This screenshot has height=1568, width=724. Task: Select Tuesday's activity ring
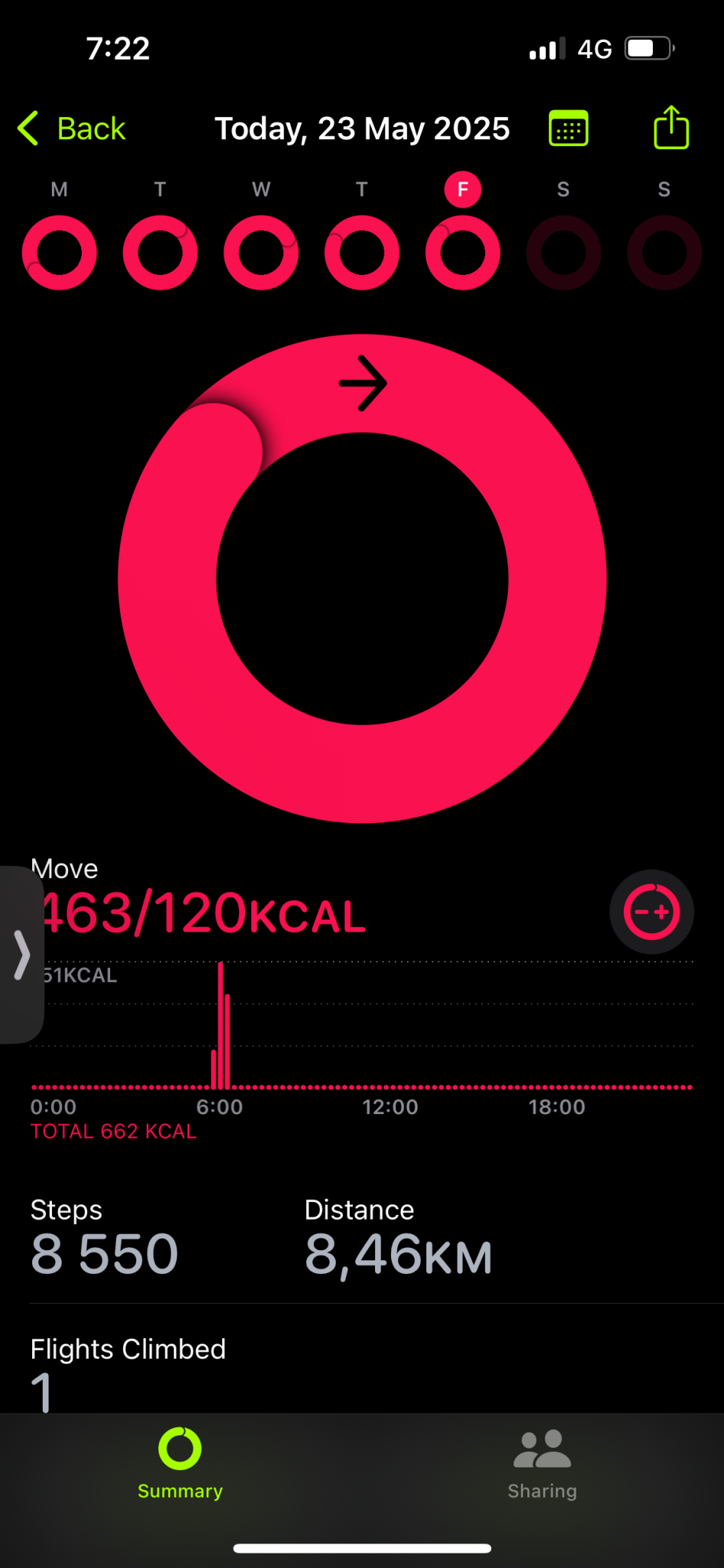click(160, 253)
